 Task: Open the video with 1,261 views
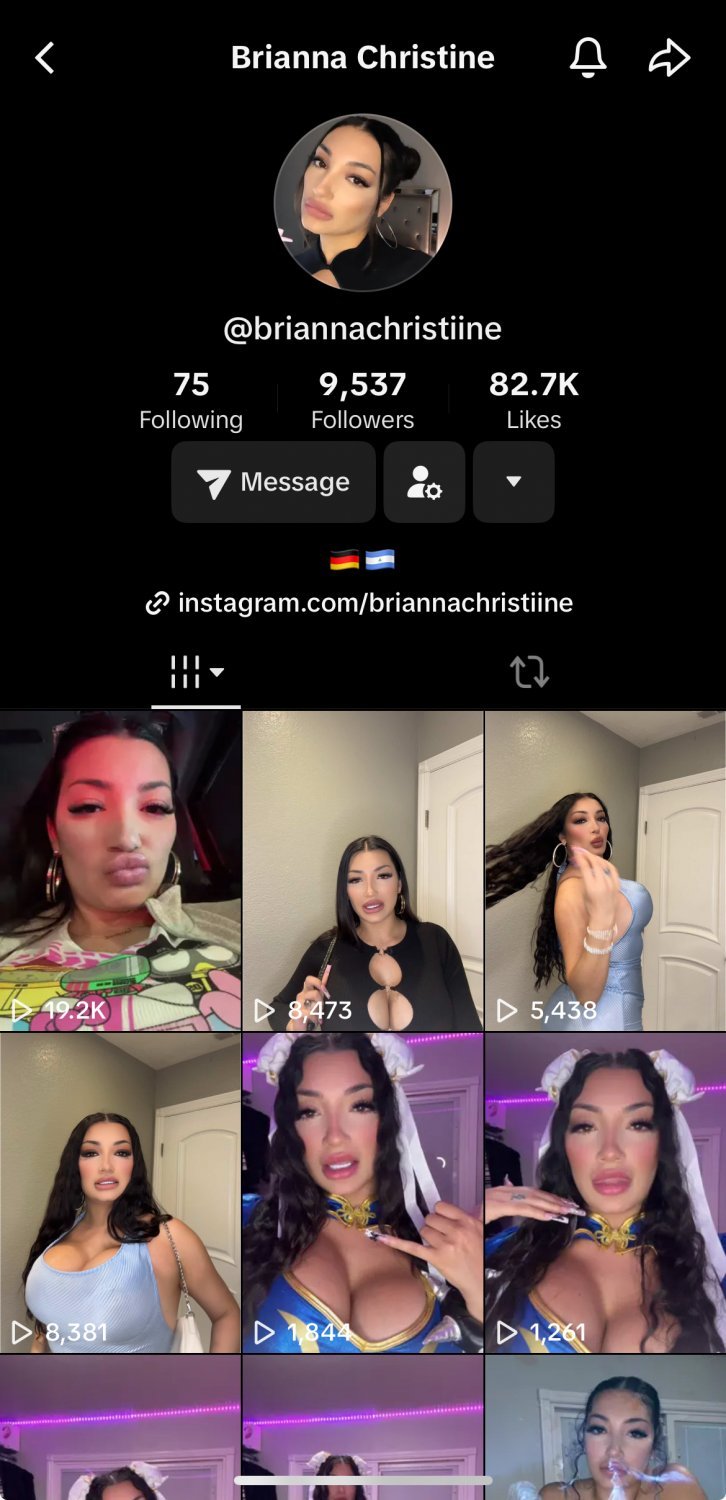pyautogui.click(x=605, y=1193)
